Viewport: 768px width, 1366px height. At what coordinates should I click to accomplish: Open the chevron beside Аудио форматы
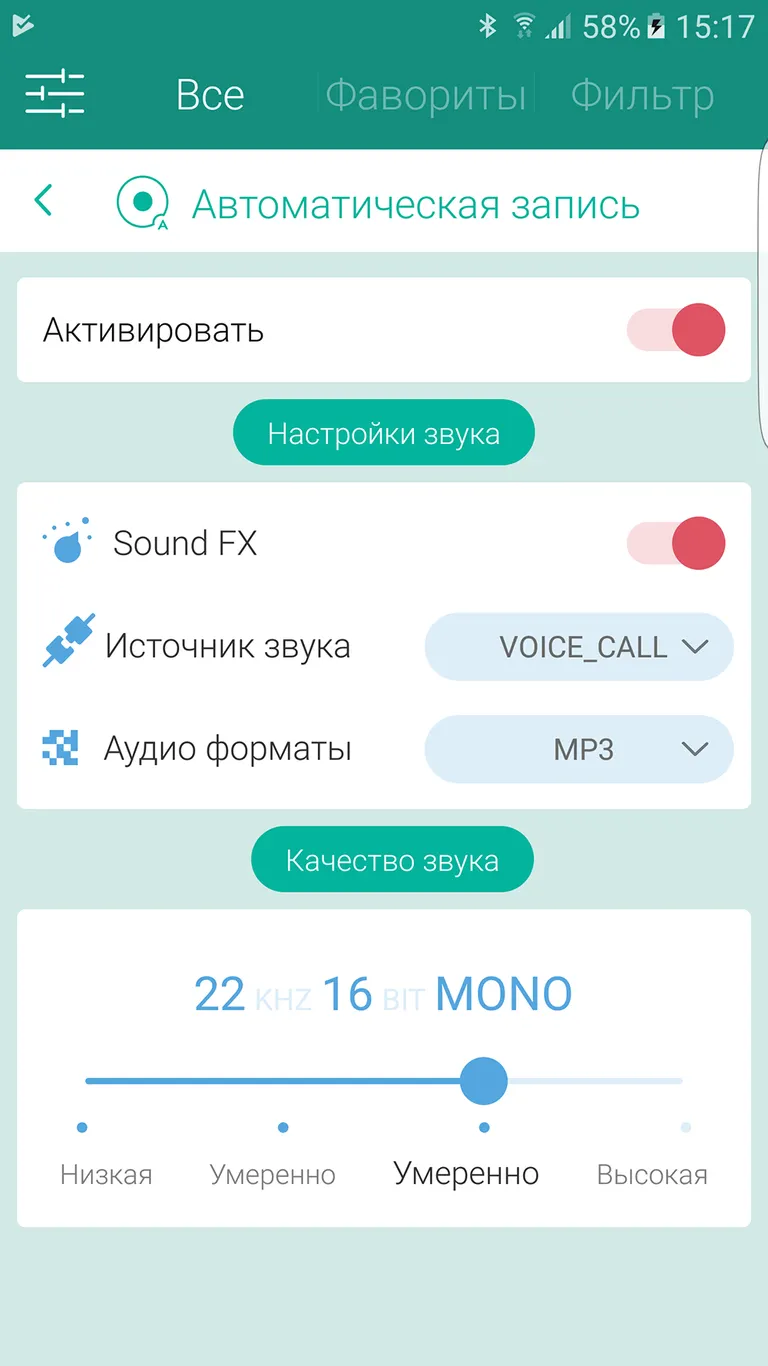click(x=694, y=749)
